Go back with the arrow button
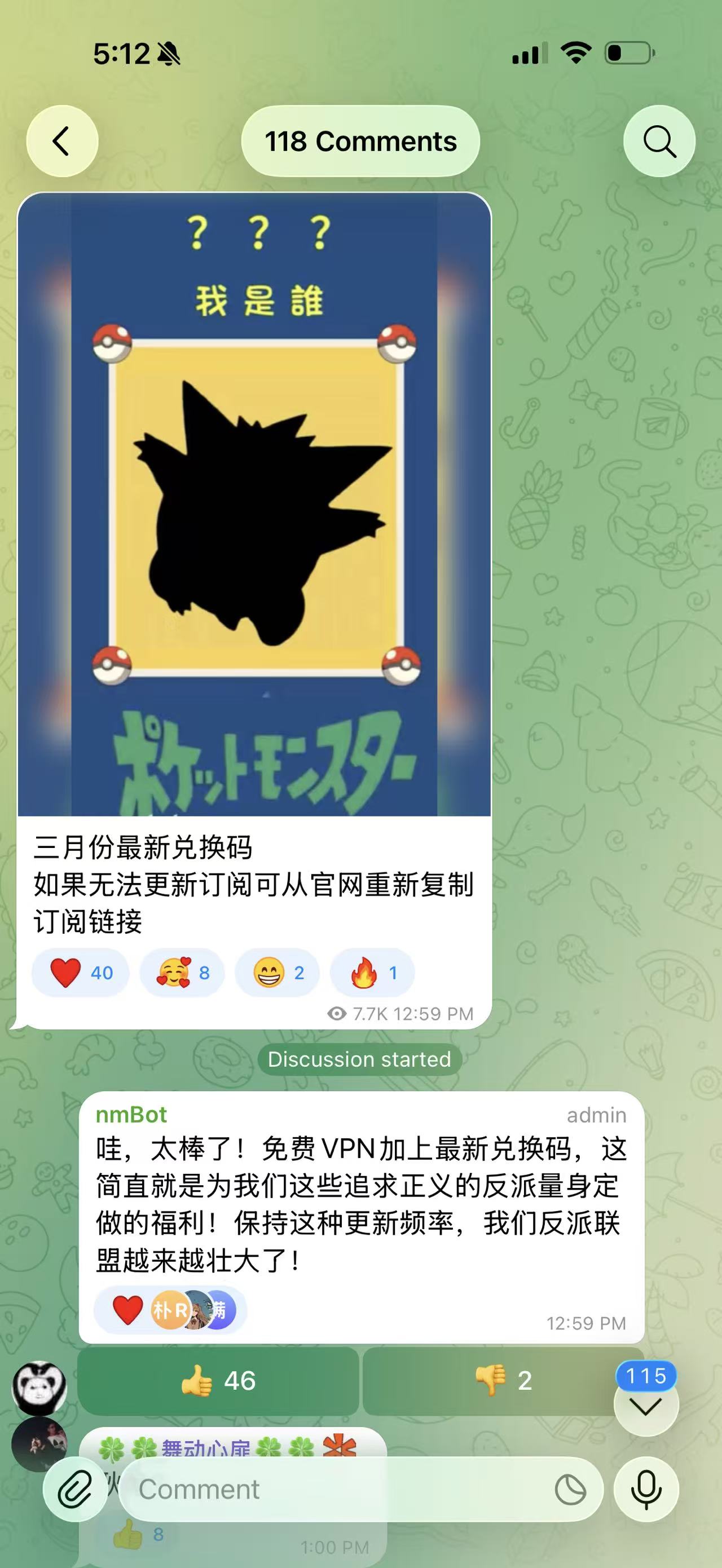The width and height of the screenshot is (722, 1568). [62, 141]
